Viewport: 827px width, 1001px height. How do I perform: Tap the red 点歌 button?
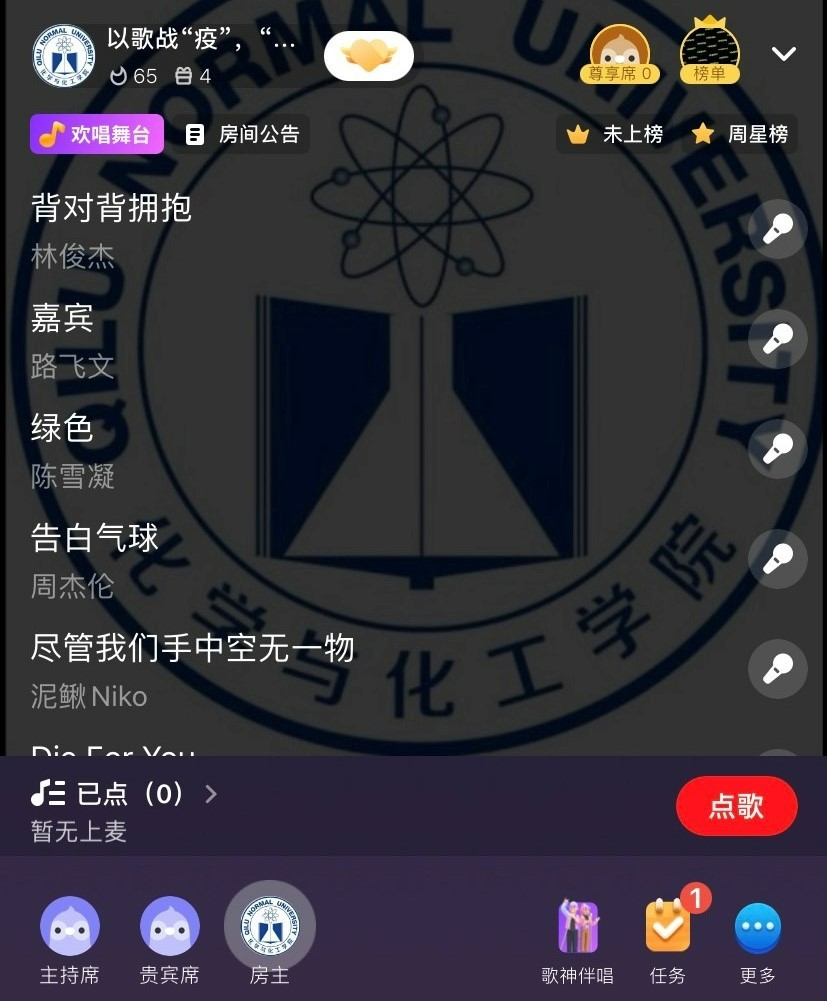click(x=737, y=806)
